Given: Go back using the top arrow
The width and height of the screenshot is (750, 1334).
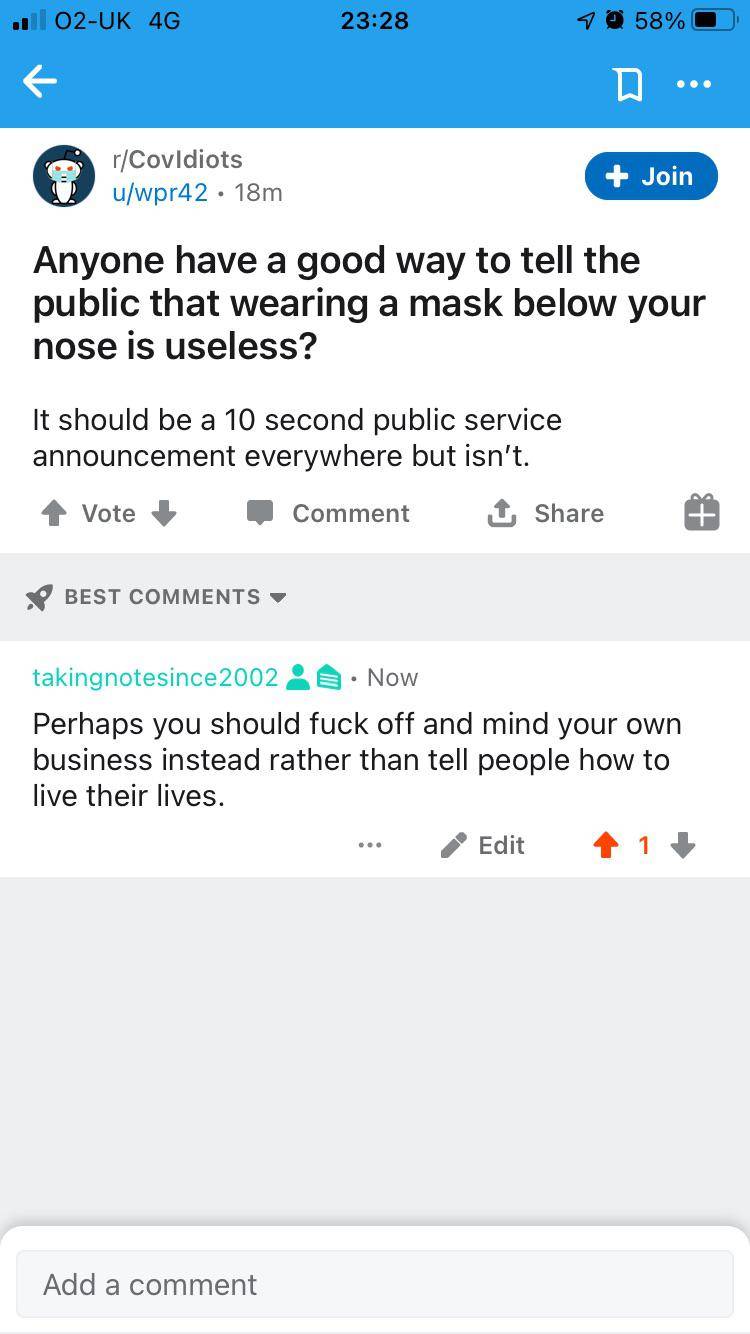Looking at the screenshot, I should [40, 82].
